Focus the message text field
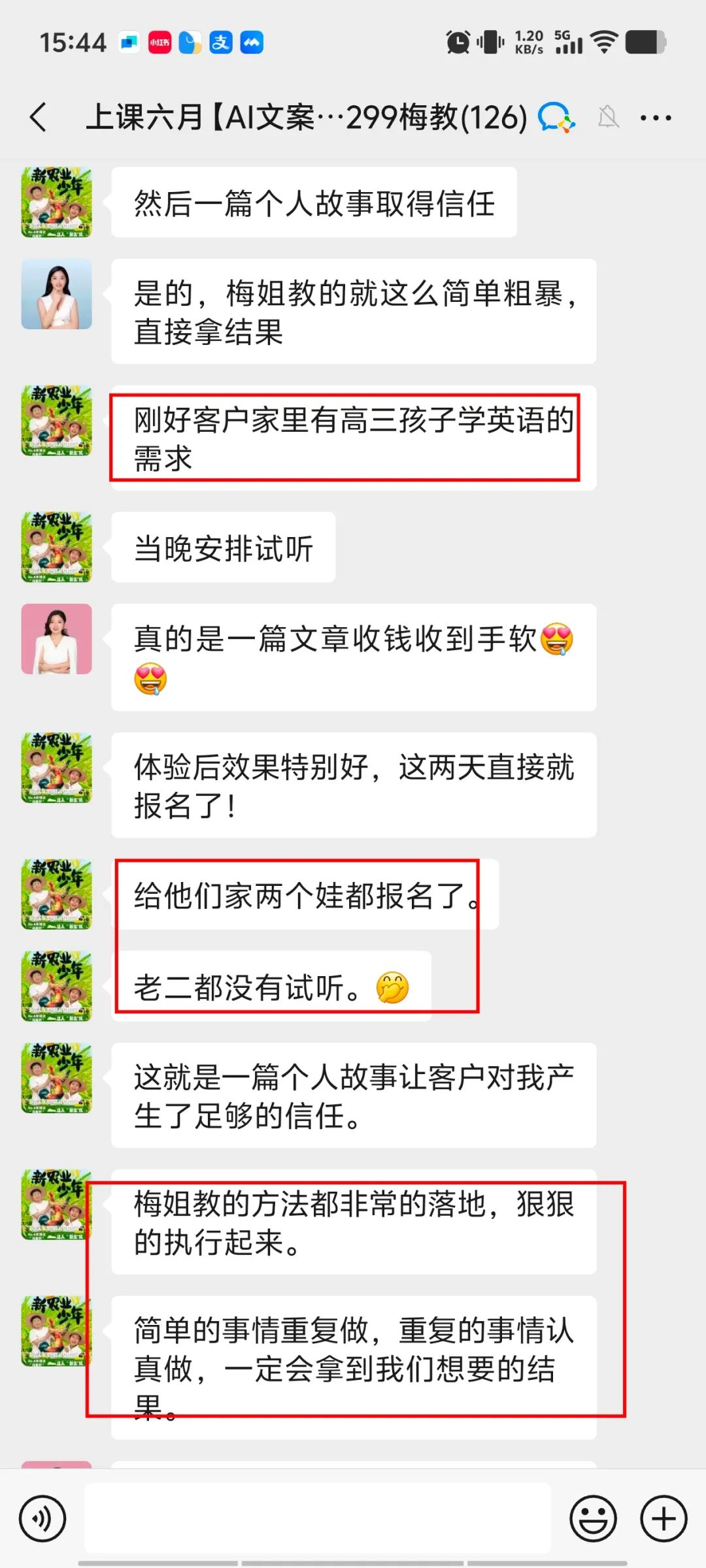This screenshot has width=706, height=1568. pyautogui.click(x=318, y=1518)
